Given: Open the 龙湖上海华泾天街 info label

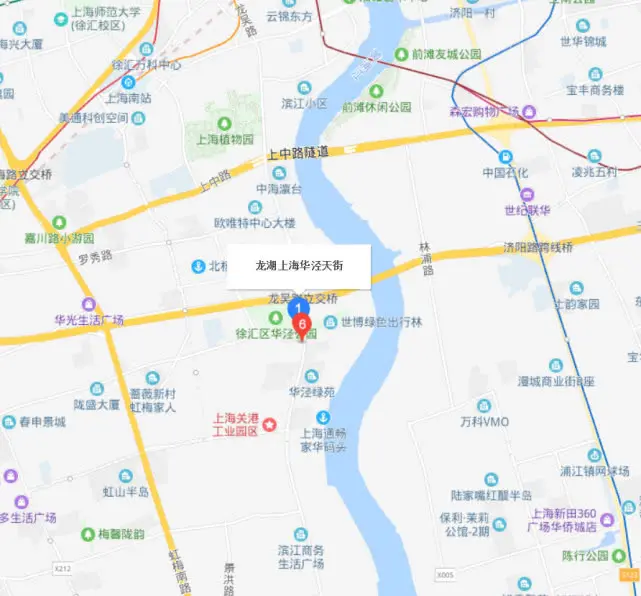Looking at the screenshot, I should click(299, 267).
